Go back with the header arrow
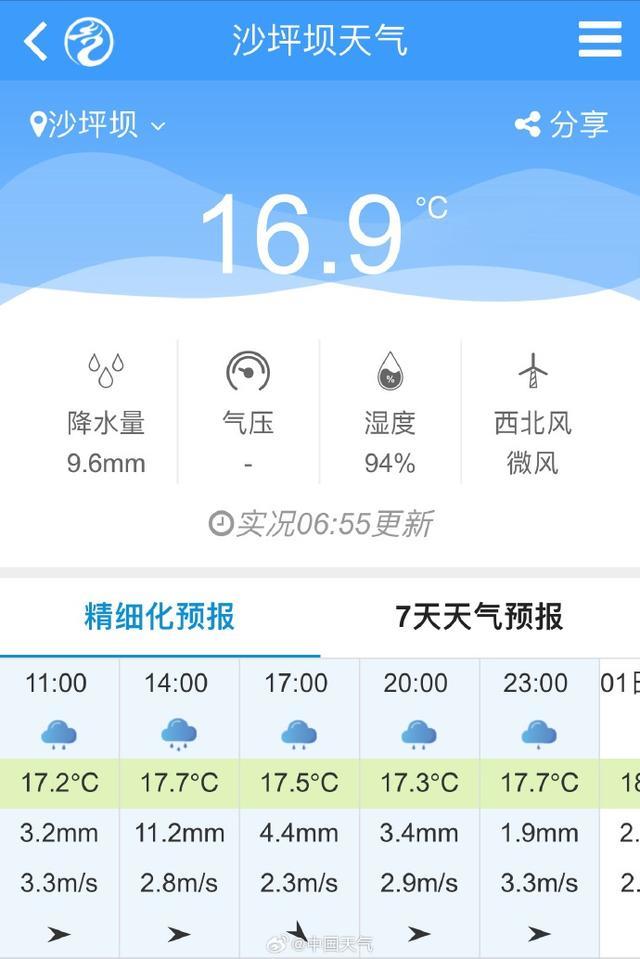This screenshot has height=959, width=640. [x=36, y=41]
